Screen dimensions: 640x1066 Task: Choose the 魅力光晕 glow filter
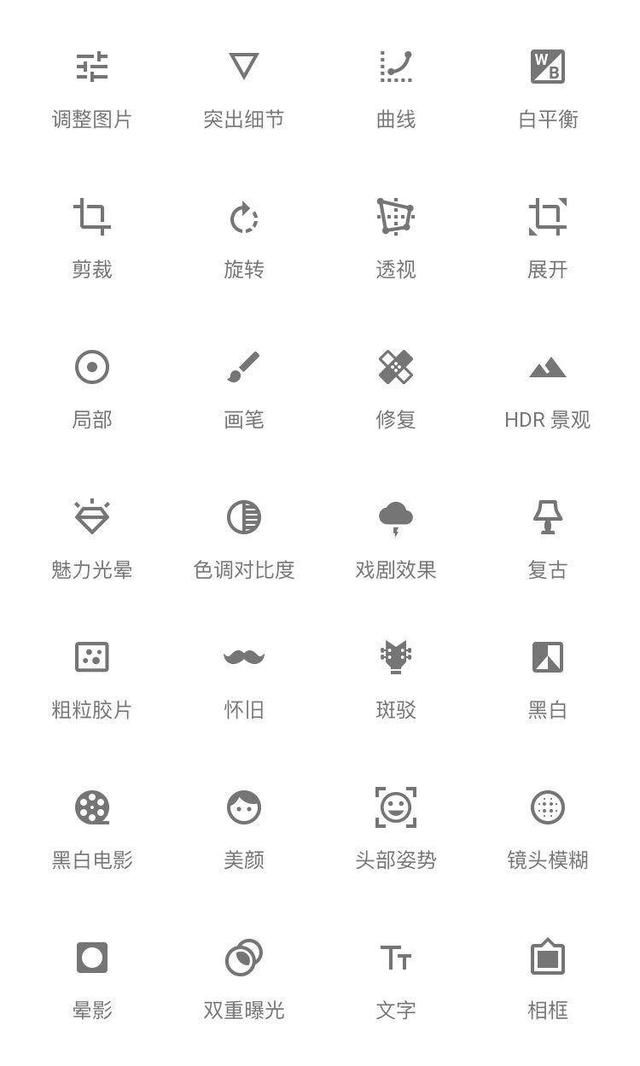[92, 517]
